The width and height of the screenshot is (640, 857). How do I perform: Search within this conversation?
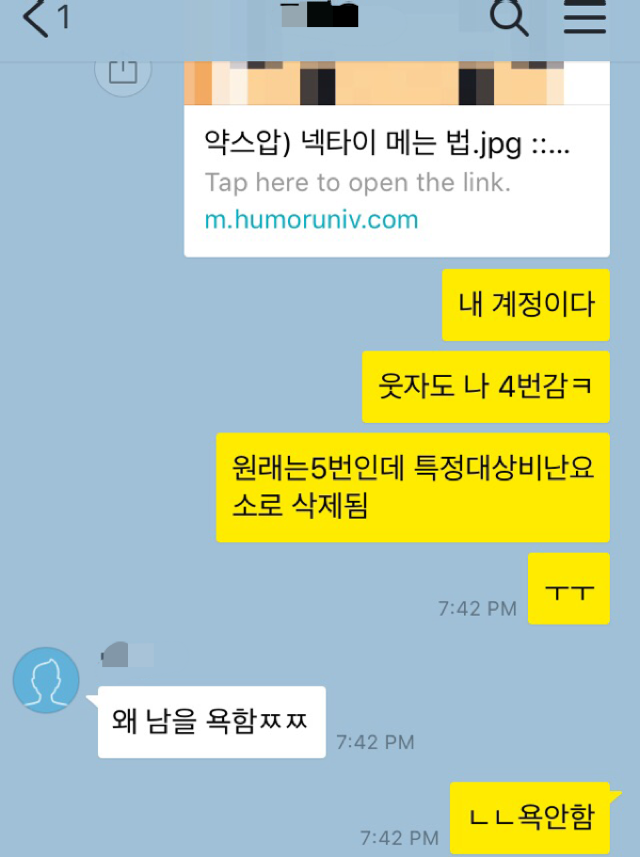508,18
